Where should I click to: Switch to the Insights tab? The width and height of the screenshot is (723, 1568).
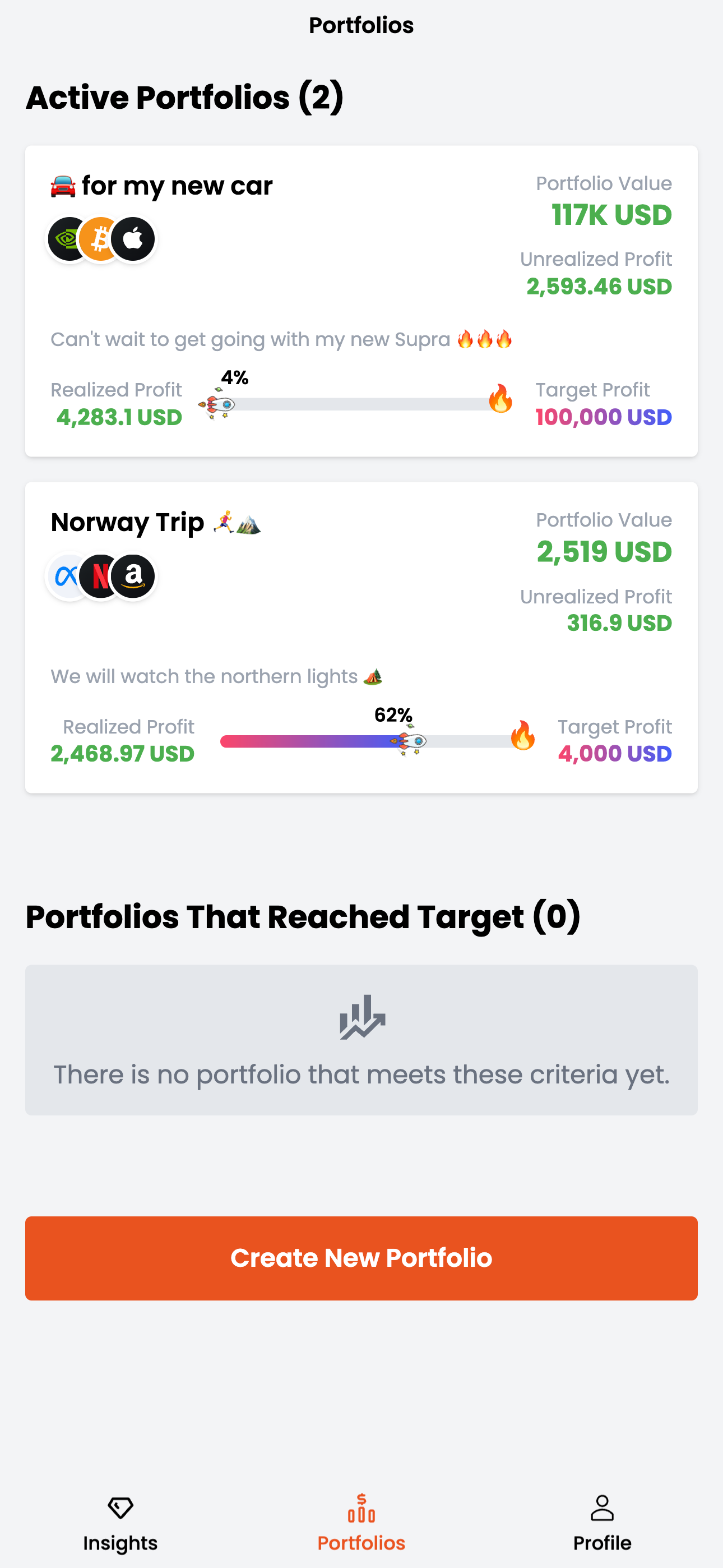point(121,1524)
